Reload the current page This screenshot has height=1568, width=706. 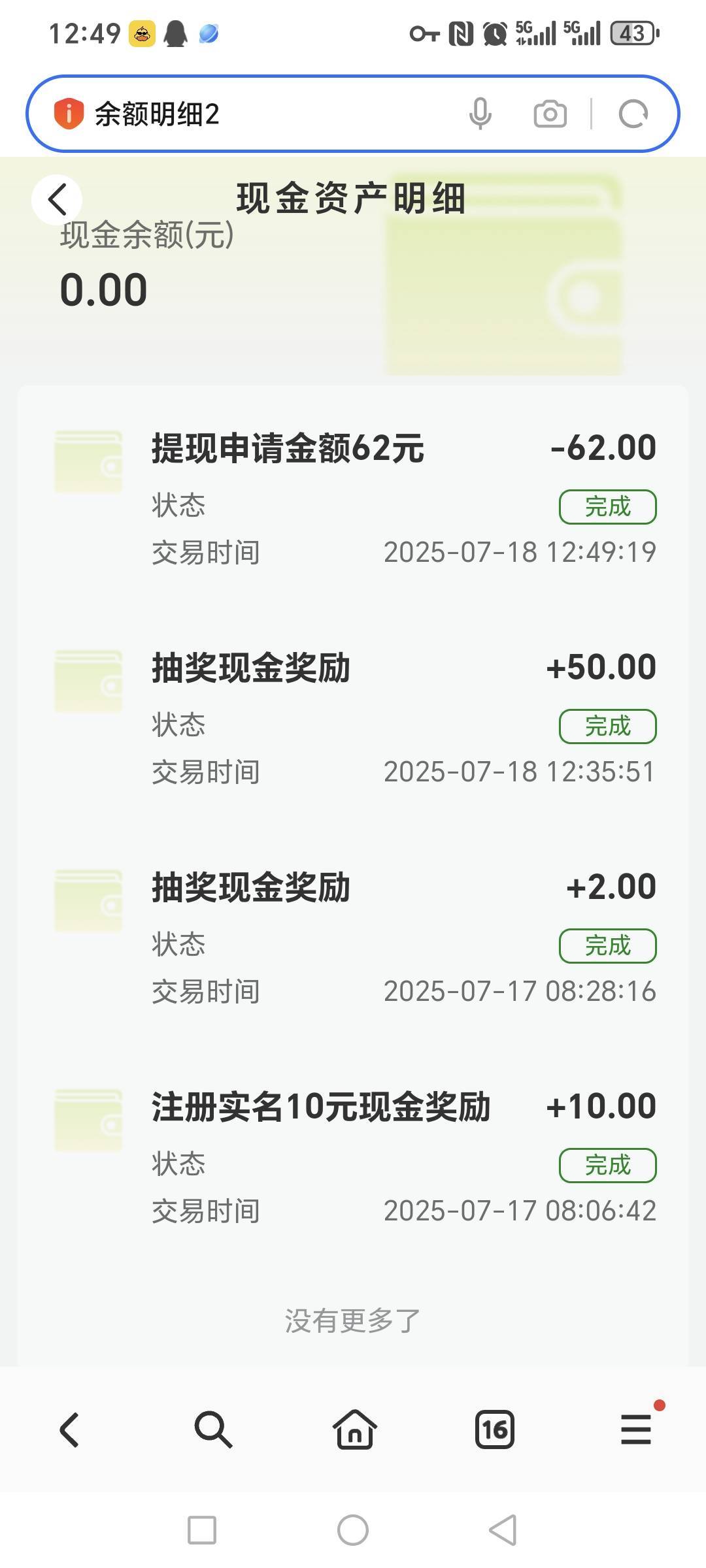pos(633,114)
